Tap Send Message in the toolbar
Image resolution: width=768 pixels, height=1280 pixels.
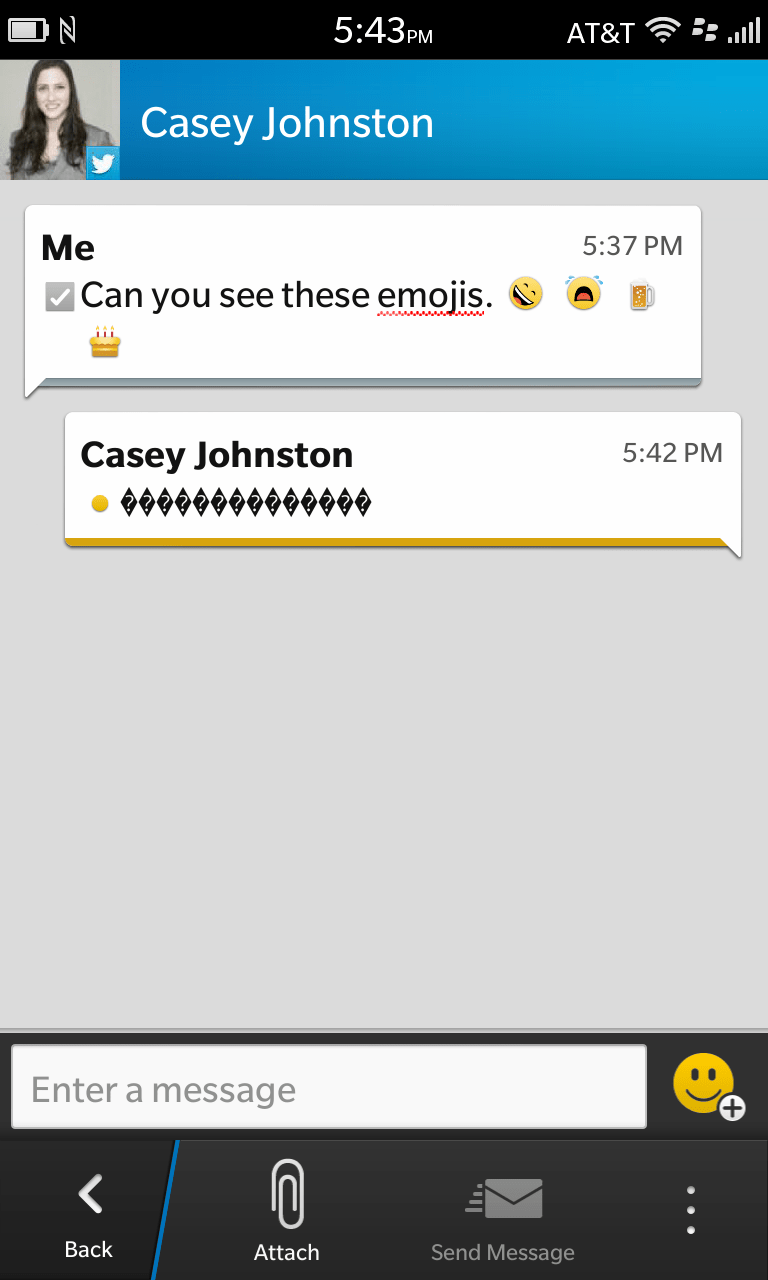click(503, 1212)
